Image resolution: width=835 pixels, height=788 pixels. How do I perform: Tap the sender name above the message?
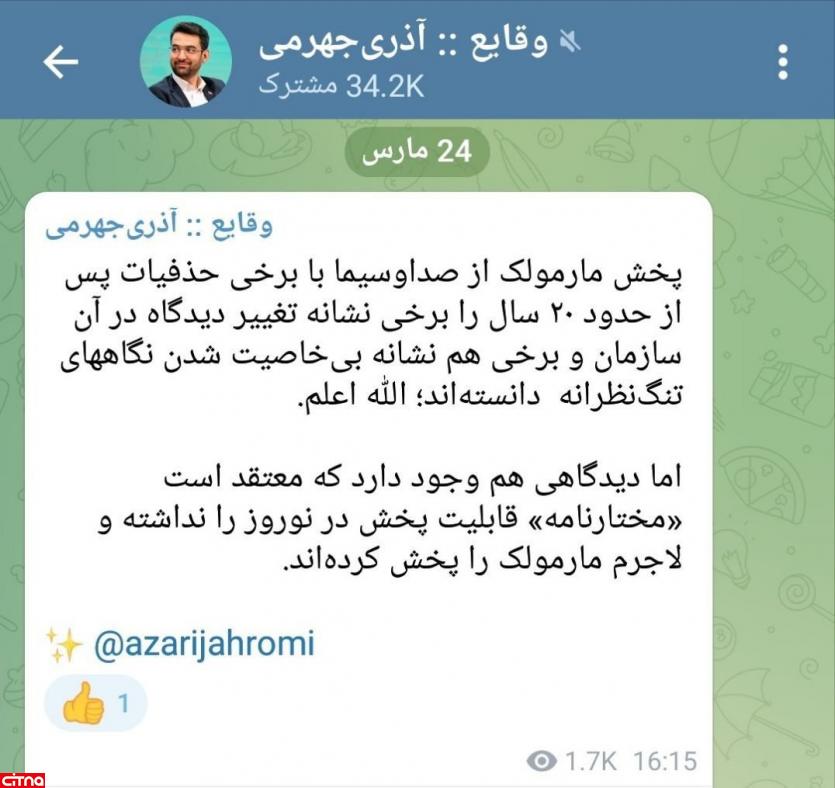[x=159, y=226]
